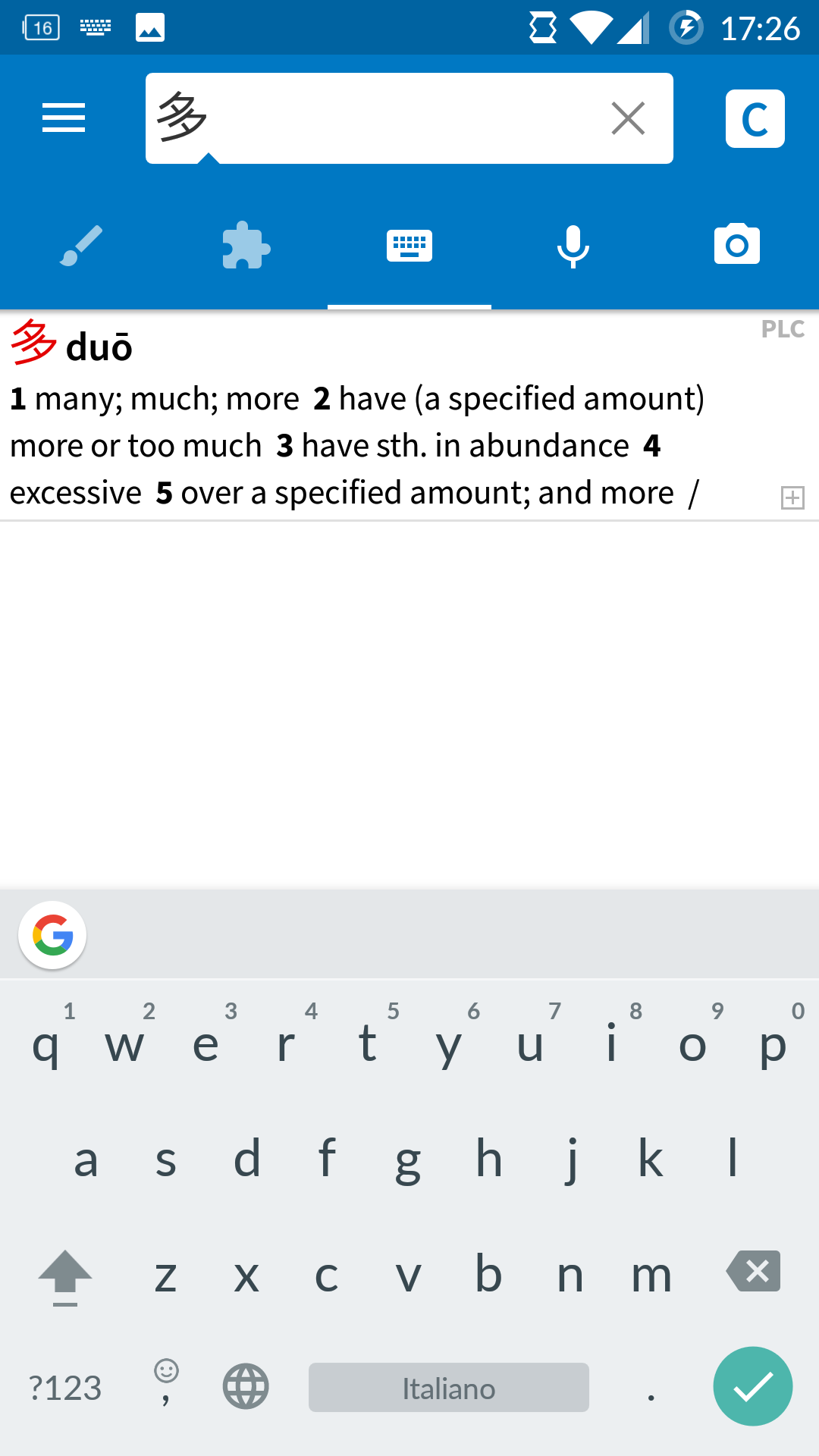Clear the search field text
The width and height of the screenshot is (819, 1456).
[628, 118]
